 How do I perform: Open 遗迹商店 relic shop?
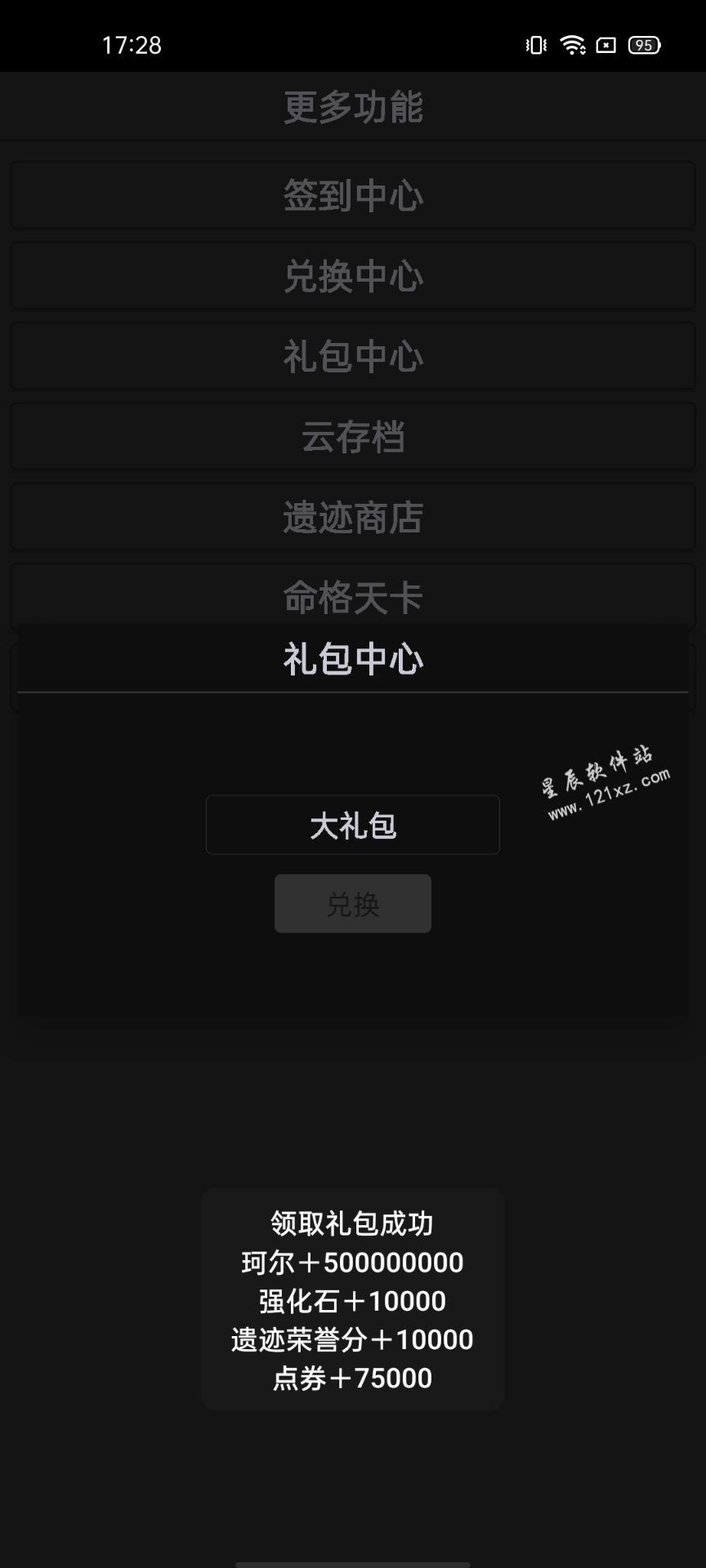click(352, 517)
